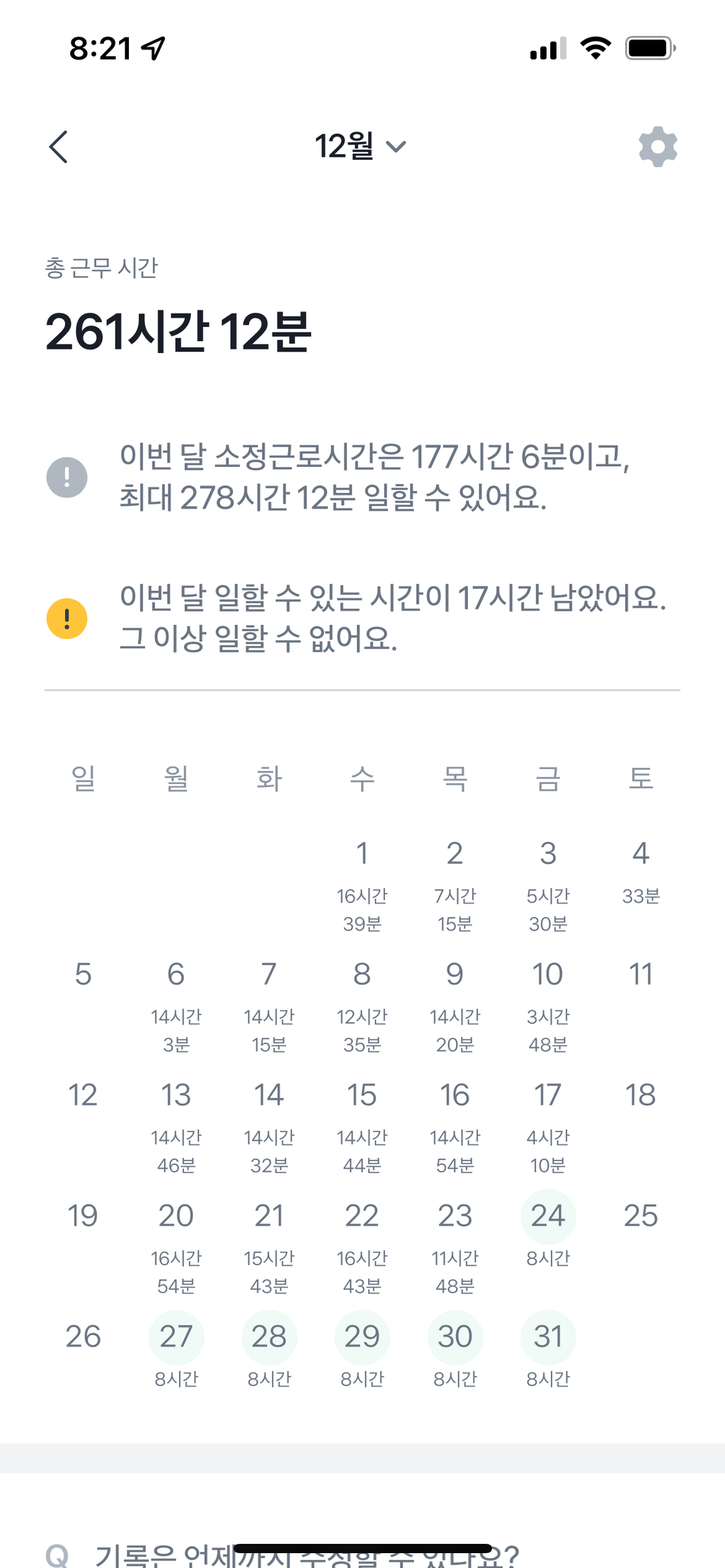This screenshot has width=725, height=1568.
Task: Select the 토 weekday header
Action: [x=641, y=778]
